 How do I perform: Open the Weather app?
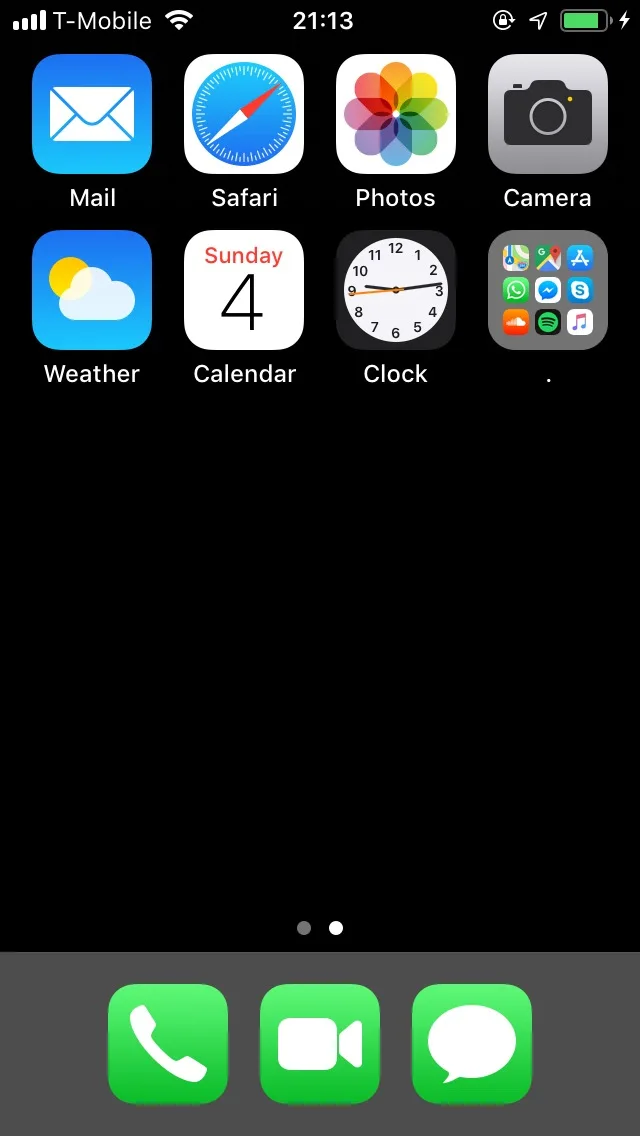pyautogui.click(x=92, y=290)
